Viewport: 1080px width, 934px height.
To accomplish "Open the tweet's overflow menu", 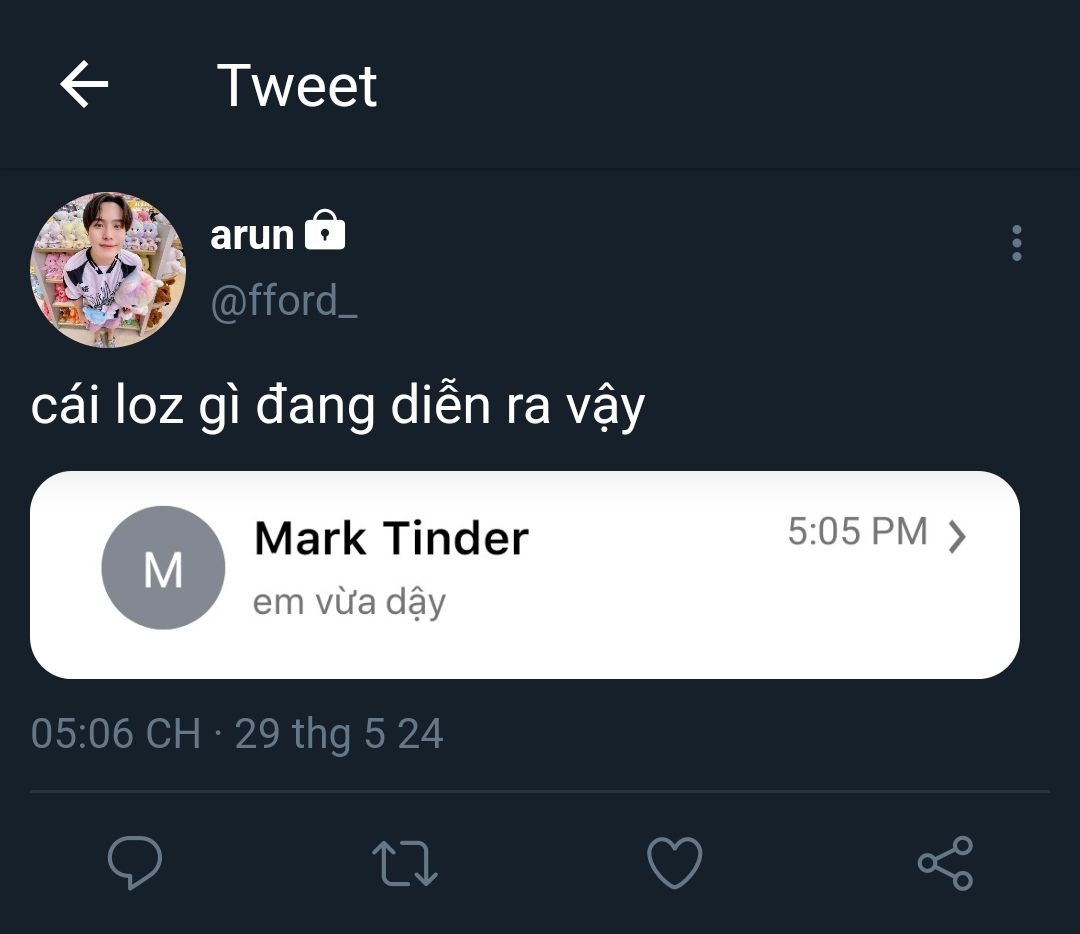I will [x=1016, y=243].
